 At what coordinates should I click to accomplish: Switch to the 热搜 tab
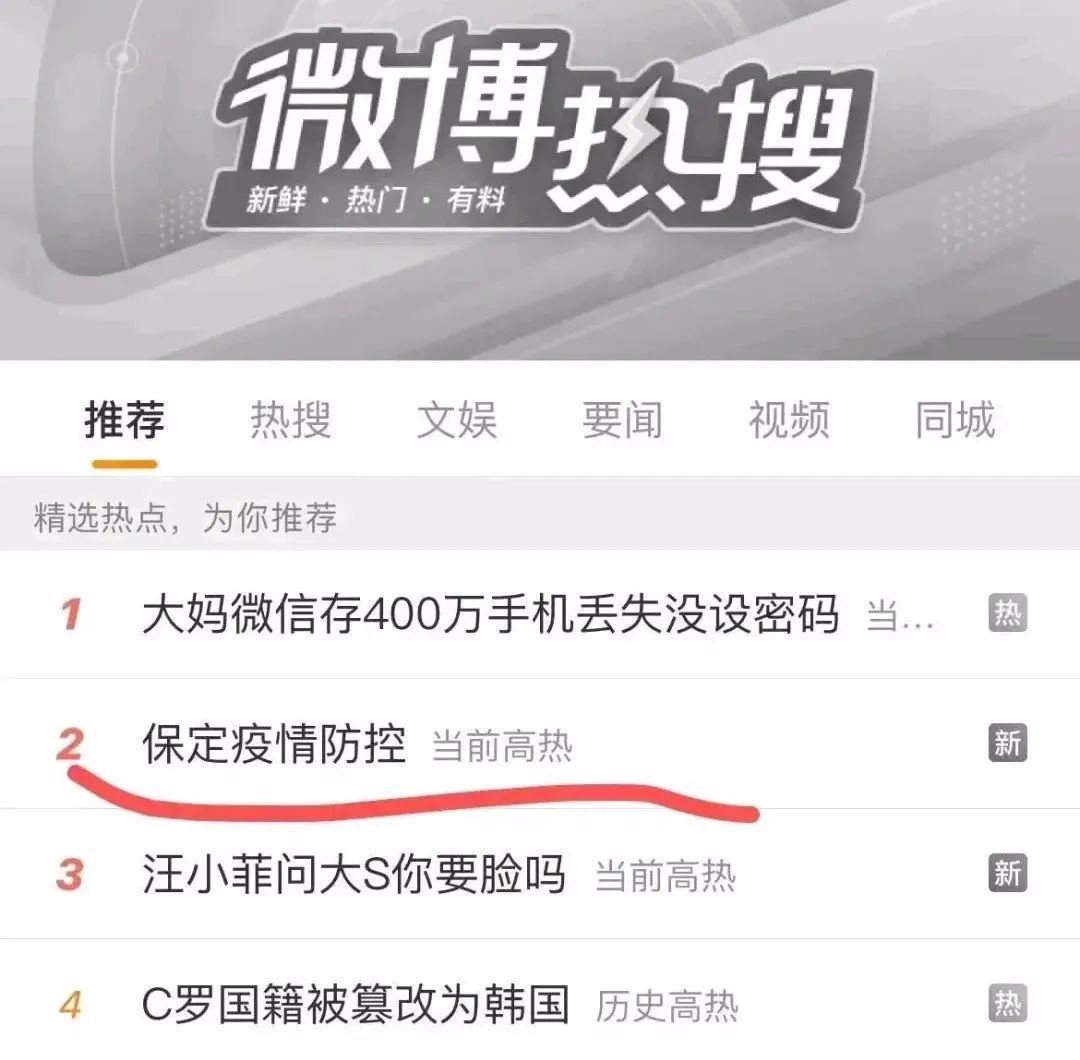pyautogui.click(x=290, y=421)
